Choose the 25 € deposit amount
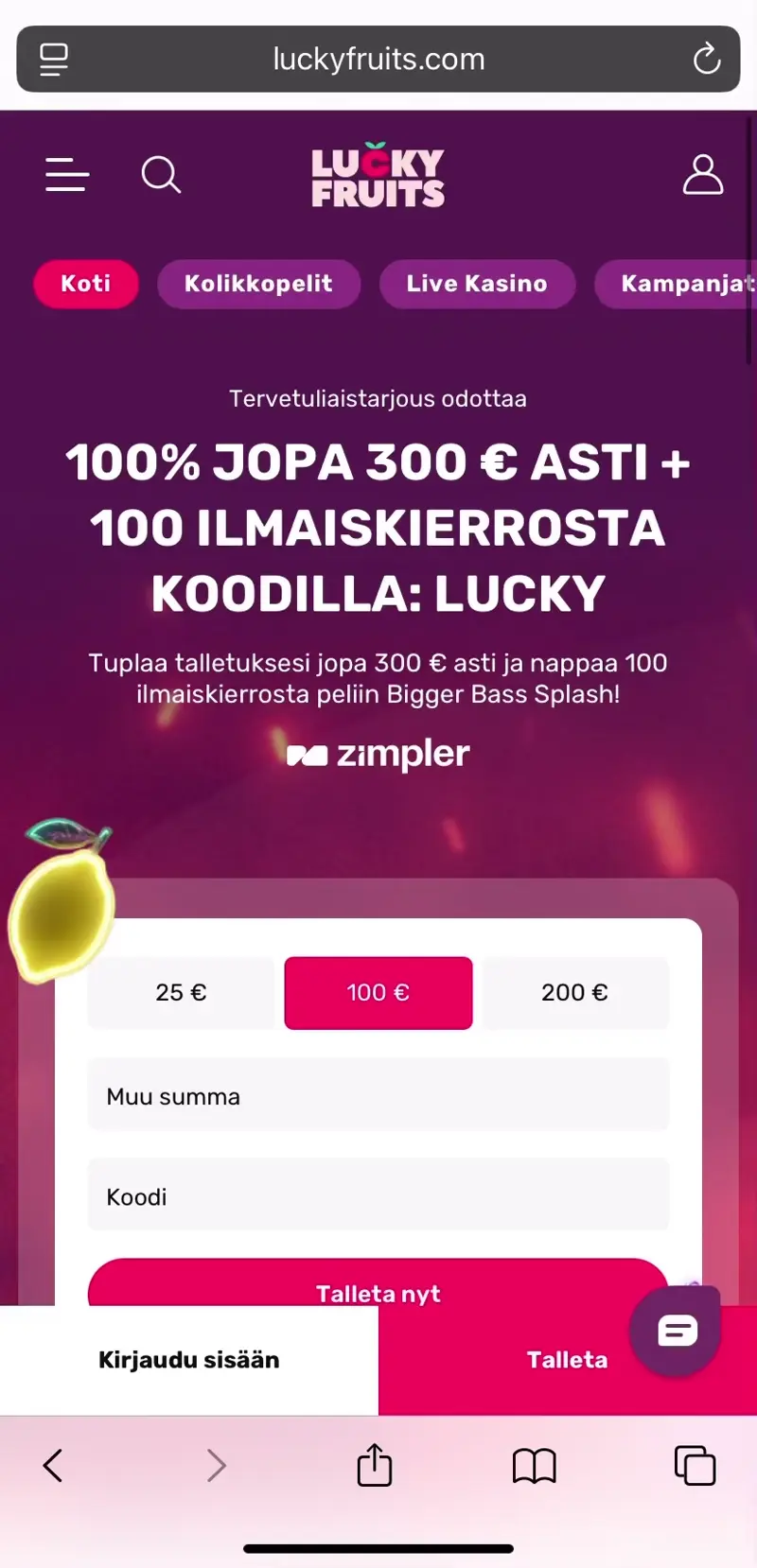 181,993
